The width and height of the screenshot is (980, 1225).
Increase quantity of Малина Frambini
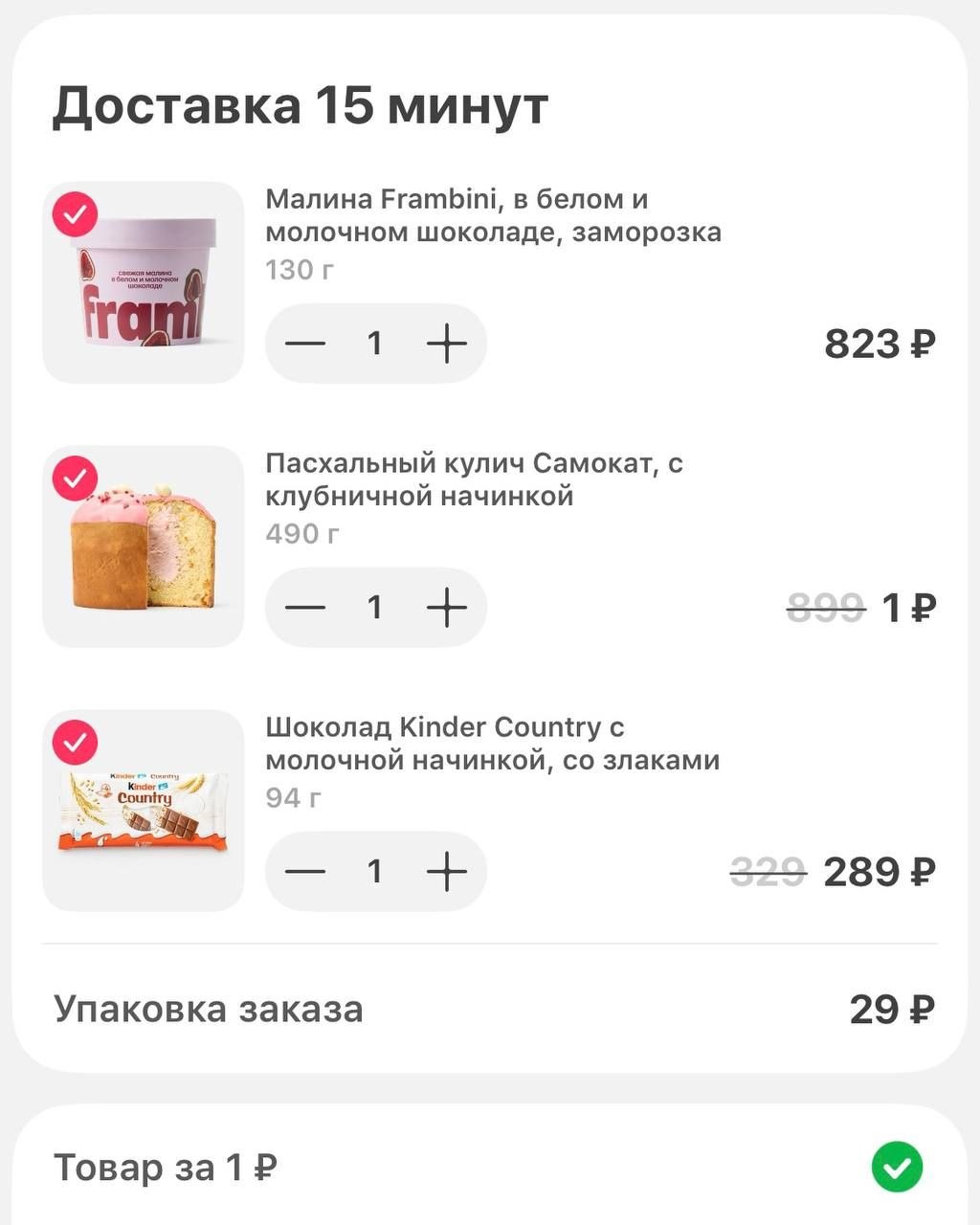click(x=446, y=343)
